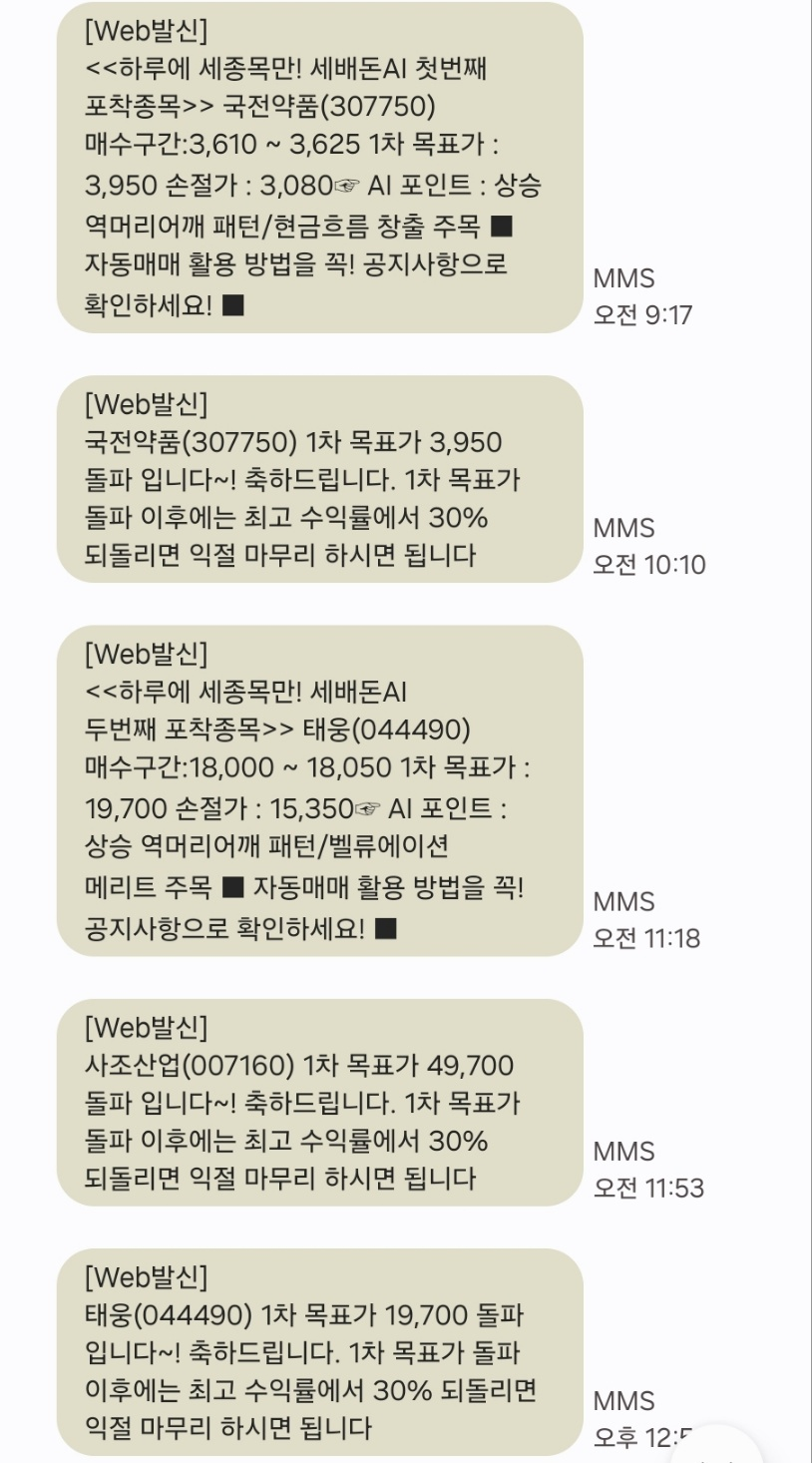
Task: Open the 국전약품 buy signal MMS message
Action: pyautogui.click(x=319, y=168)
